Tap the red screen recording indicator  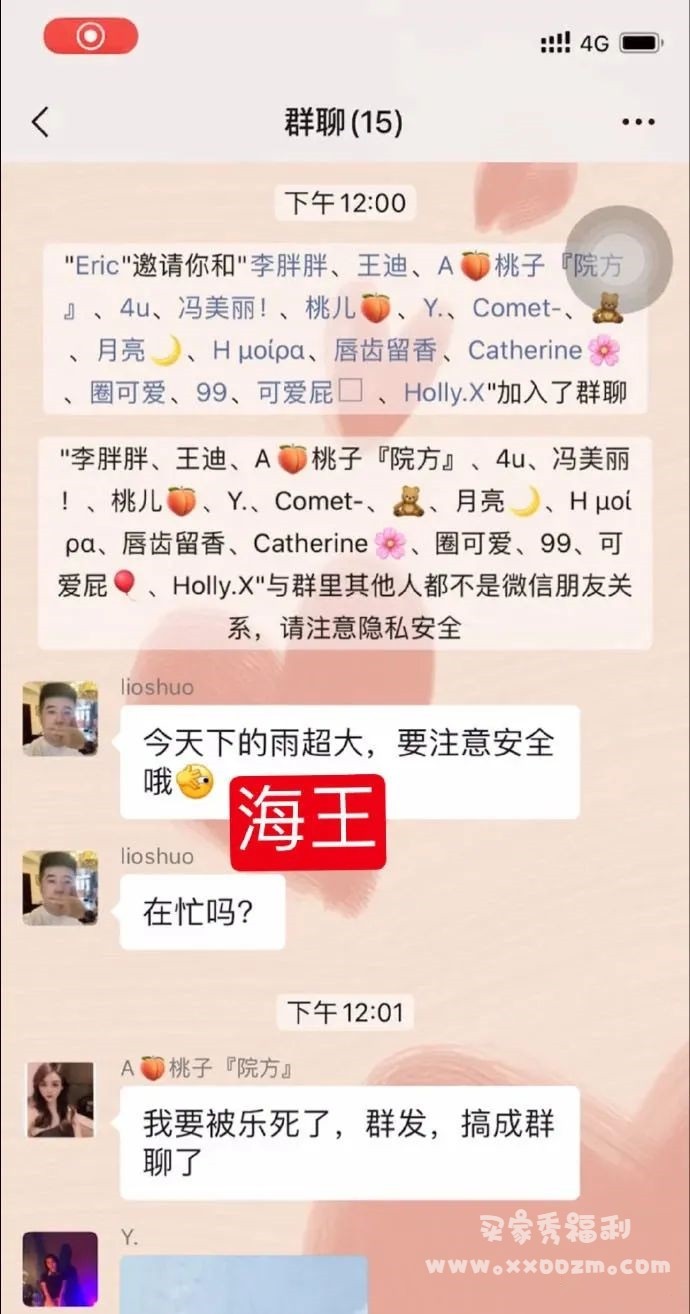click(90, 36)
